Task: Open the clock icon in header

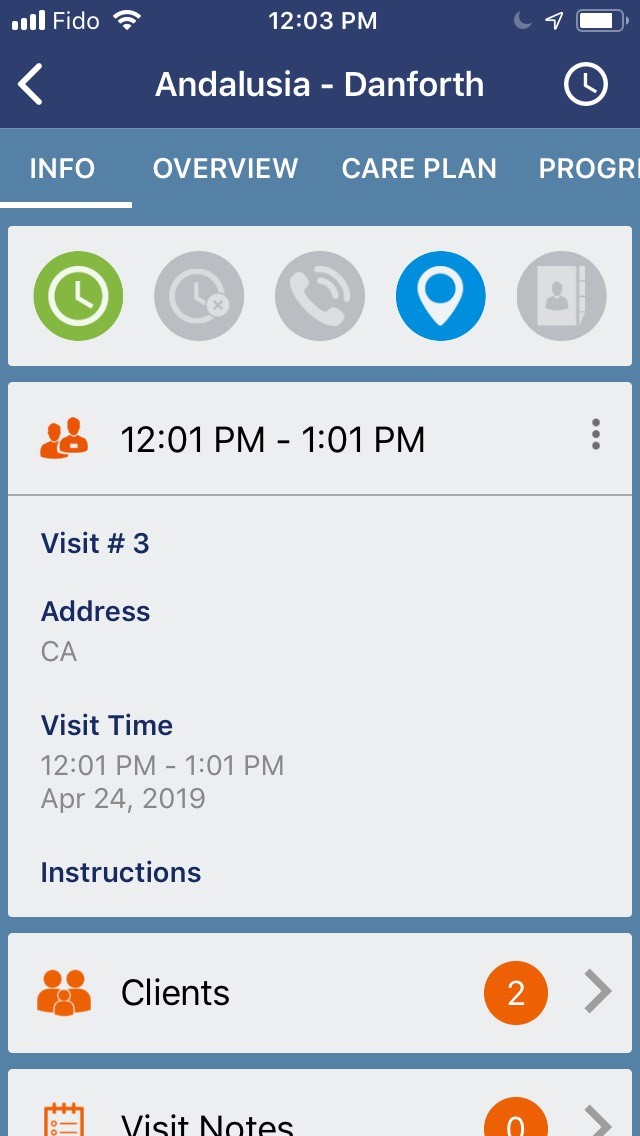Action: coord(585,85)
